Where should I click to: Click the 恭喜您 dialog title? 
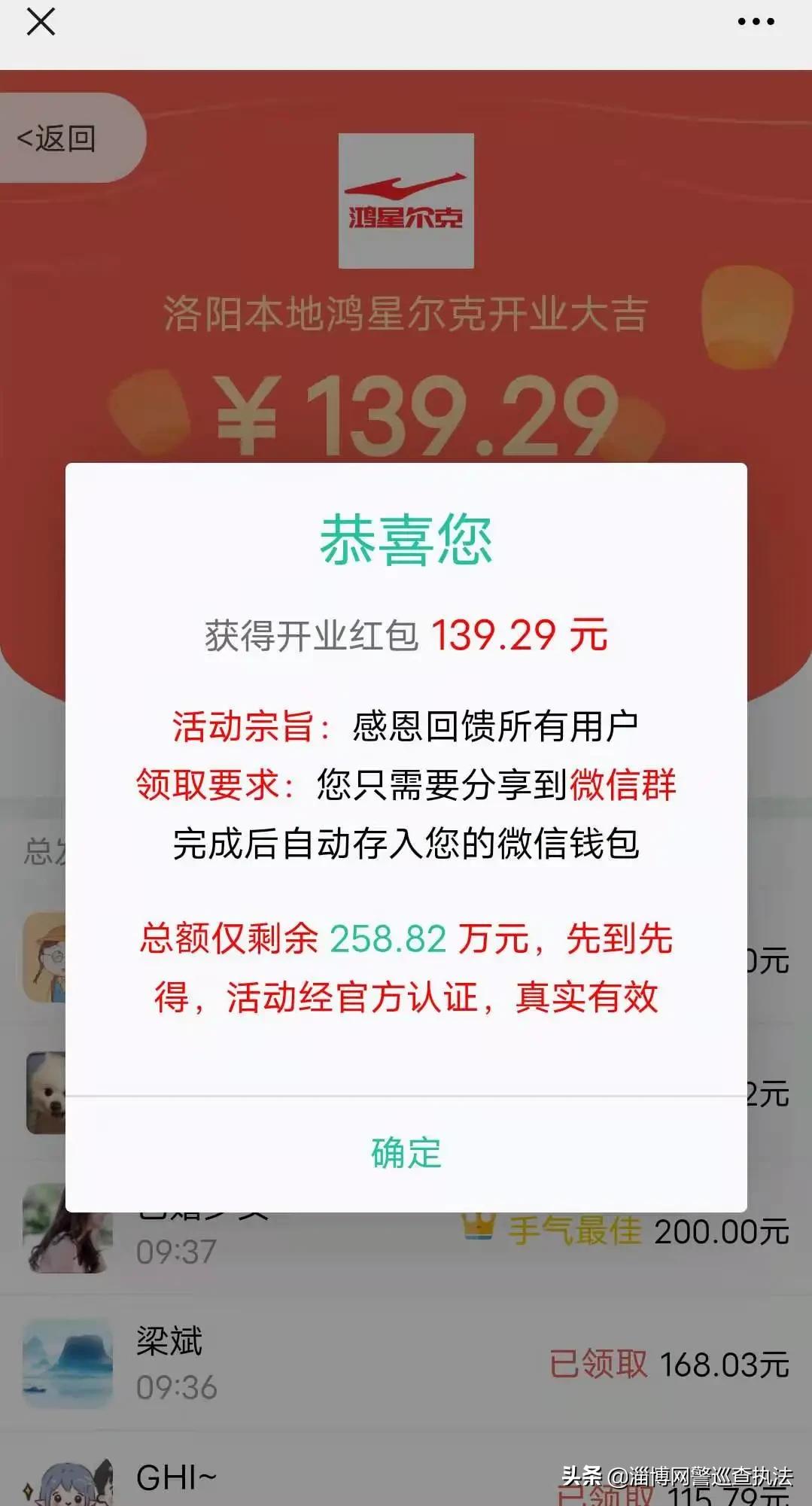(x=405, y=540)
